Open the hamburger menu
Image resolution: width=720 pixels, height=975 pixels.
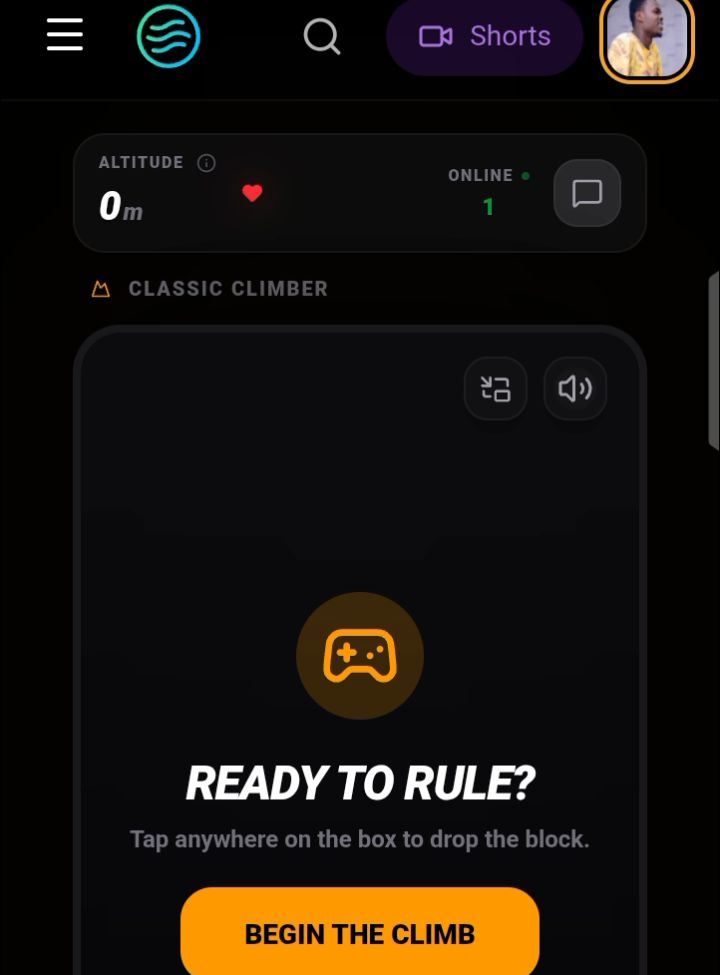[x=65, y=35]
